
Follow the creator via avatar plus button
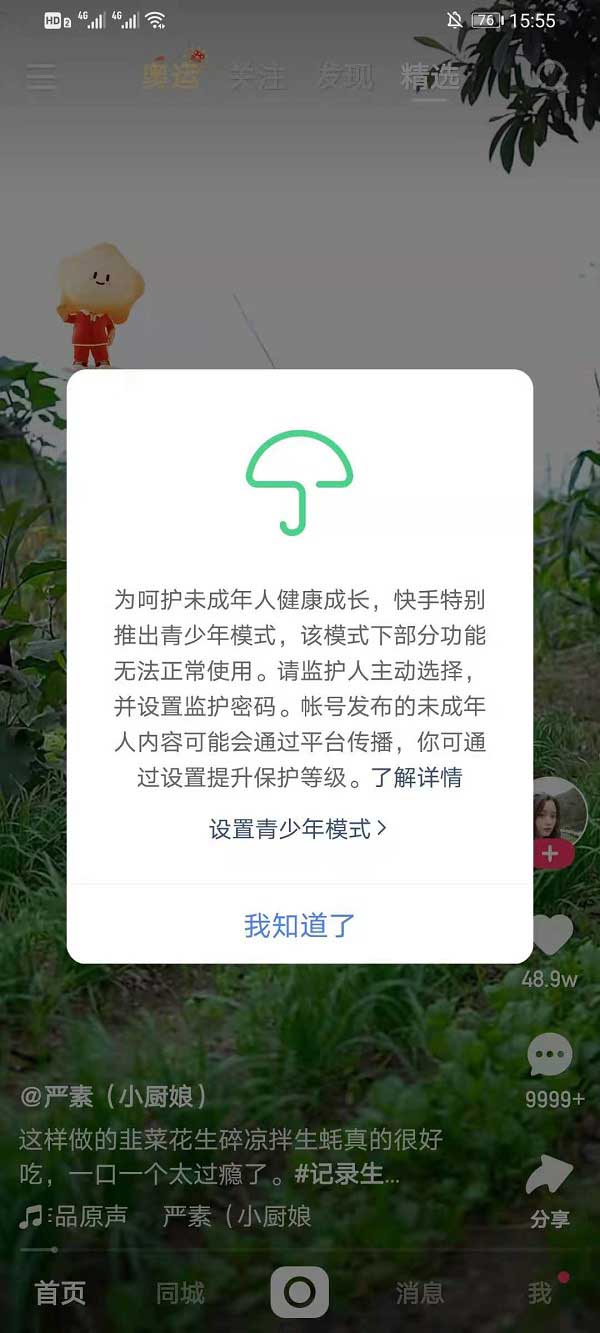(x=550, y=854)
